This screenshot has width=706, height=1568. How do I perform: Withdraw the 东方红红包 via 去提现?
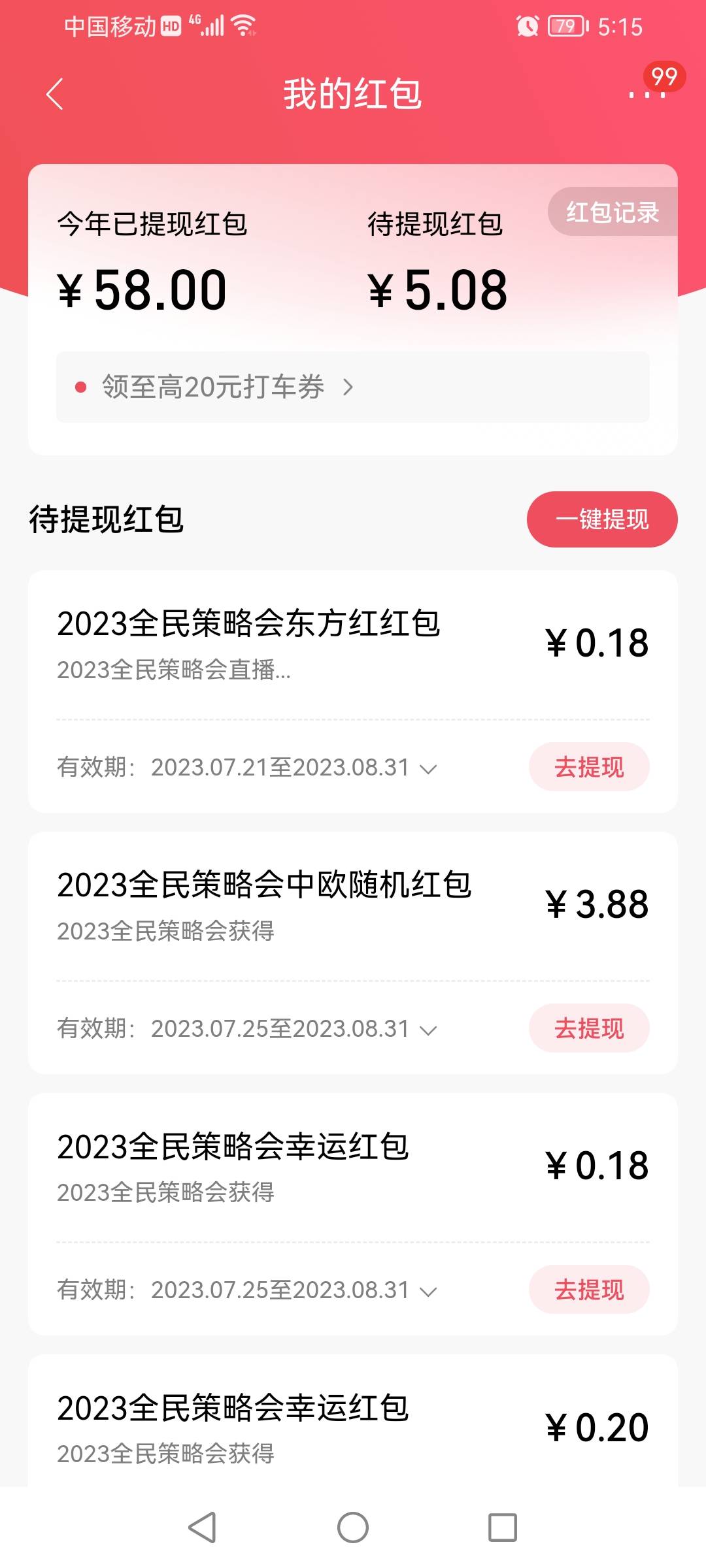(589, 766)
